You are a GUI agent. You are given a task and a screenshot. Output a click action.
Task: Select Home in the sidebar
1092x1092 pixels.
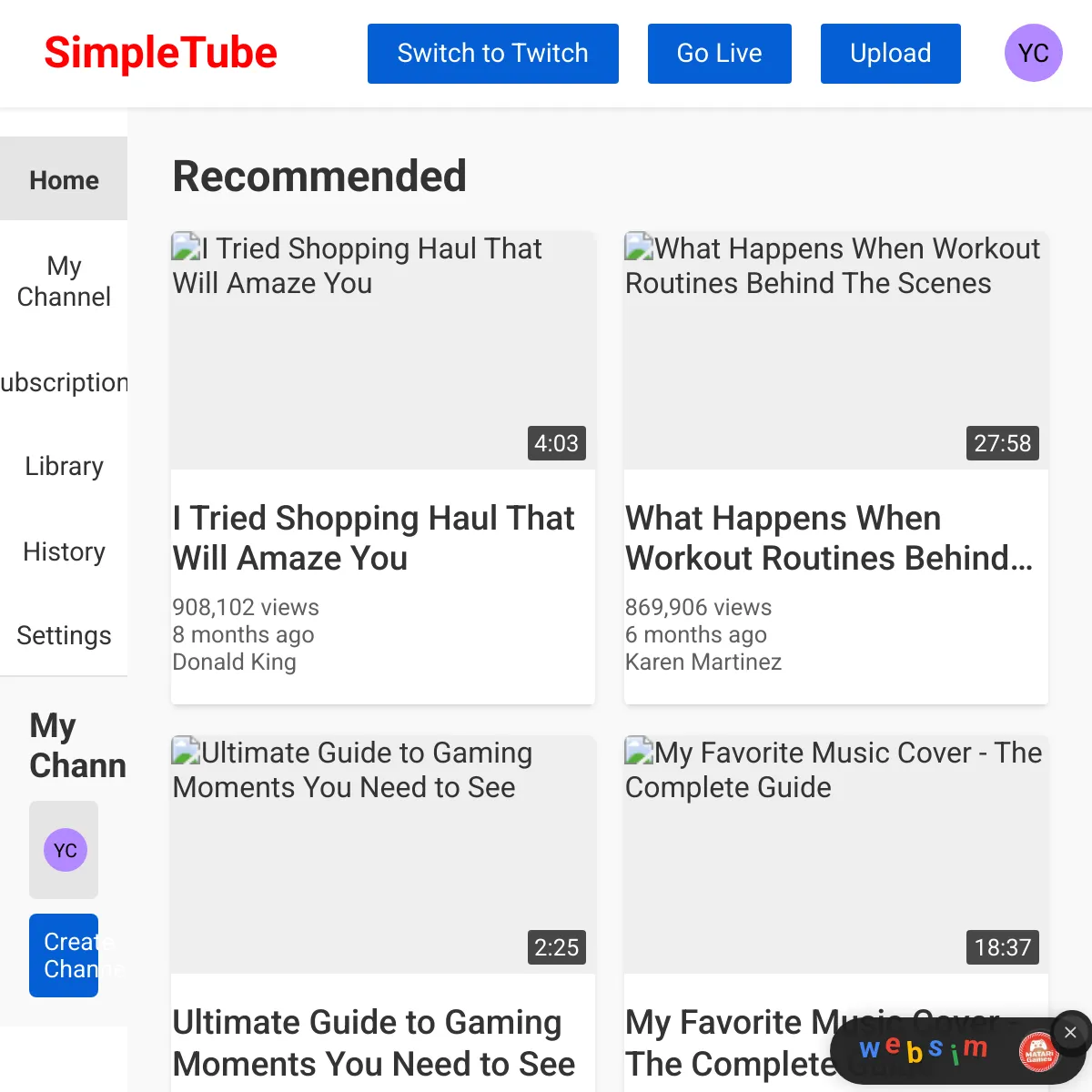tap(64, 179)
